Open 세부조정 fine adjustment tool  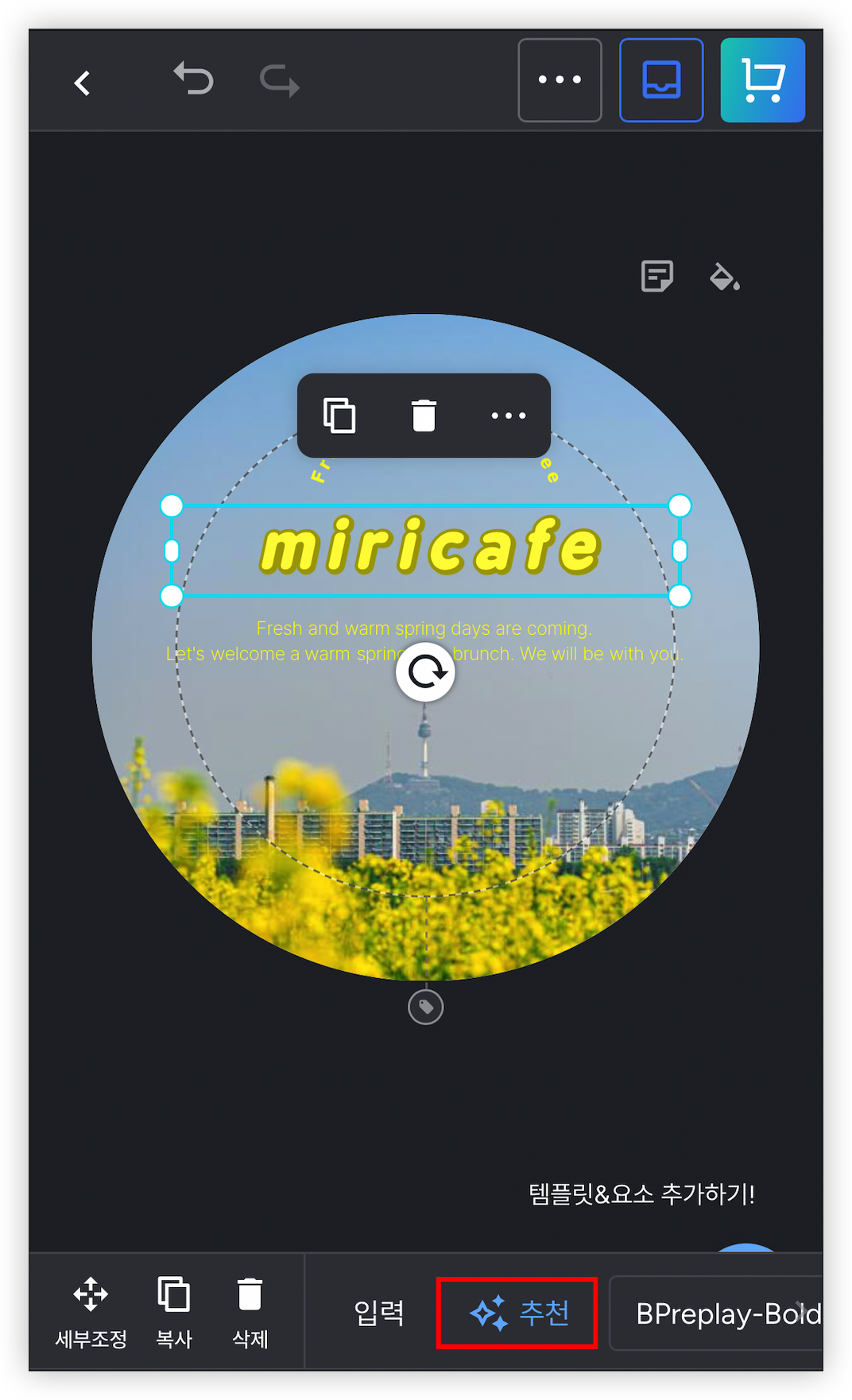pyautogui.click(x=91, y=1311)
